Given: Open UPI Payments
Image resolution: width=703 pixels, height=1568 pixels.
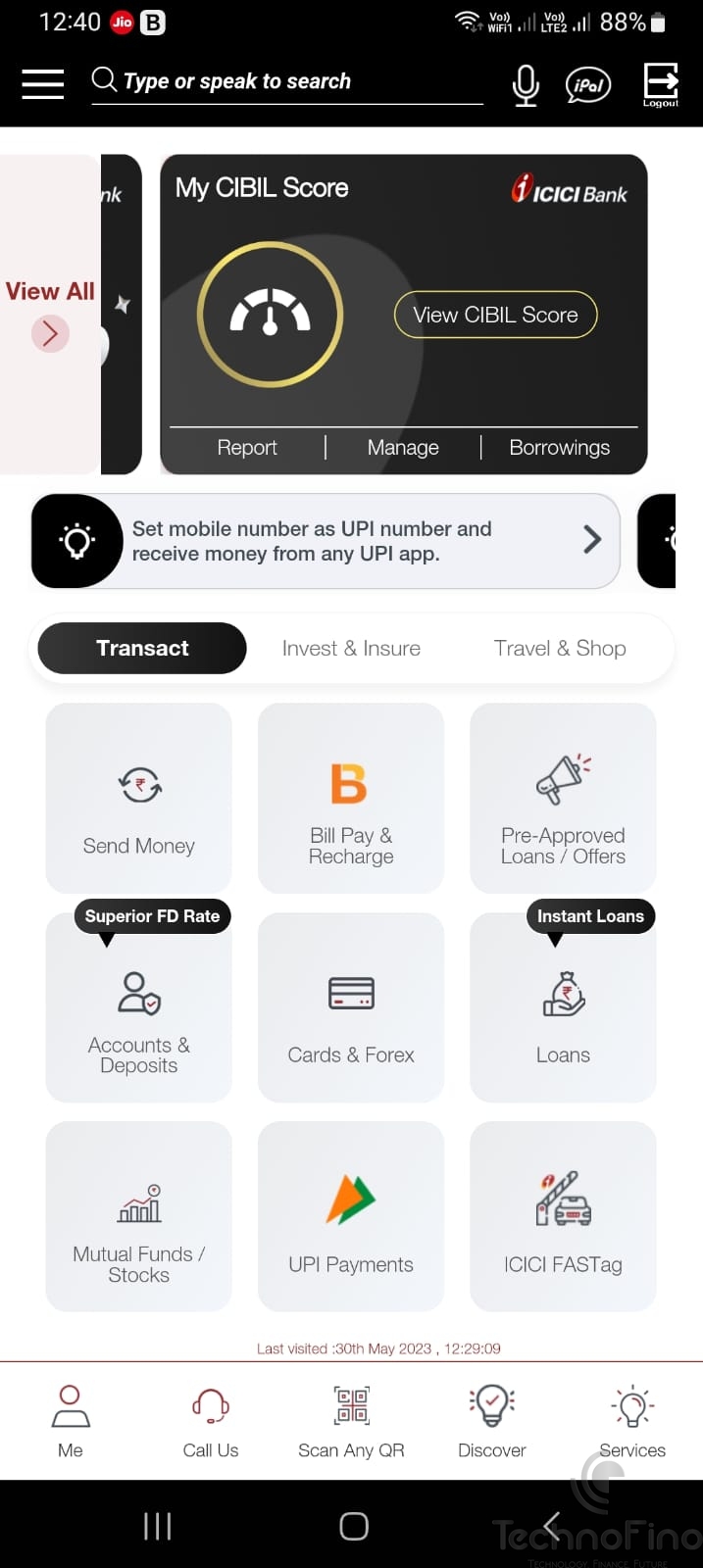Looking at the screenshot, I should [x=351, y=1216].
